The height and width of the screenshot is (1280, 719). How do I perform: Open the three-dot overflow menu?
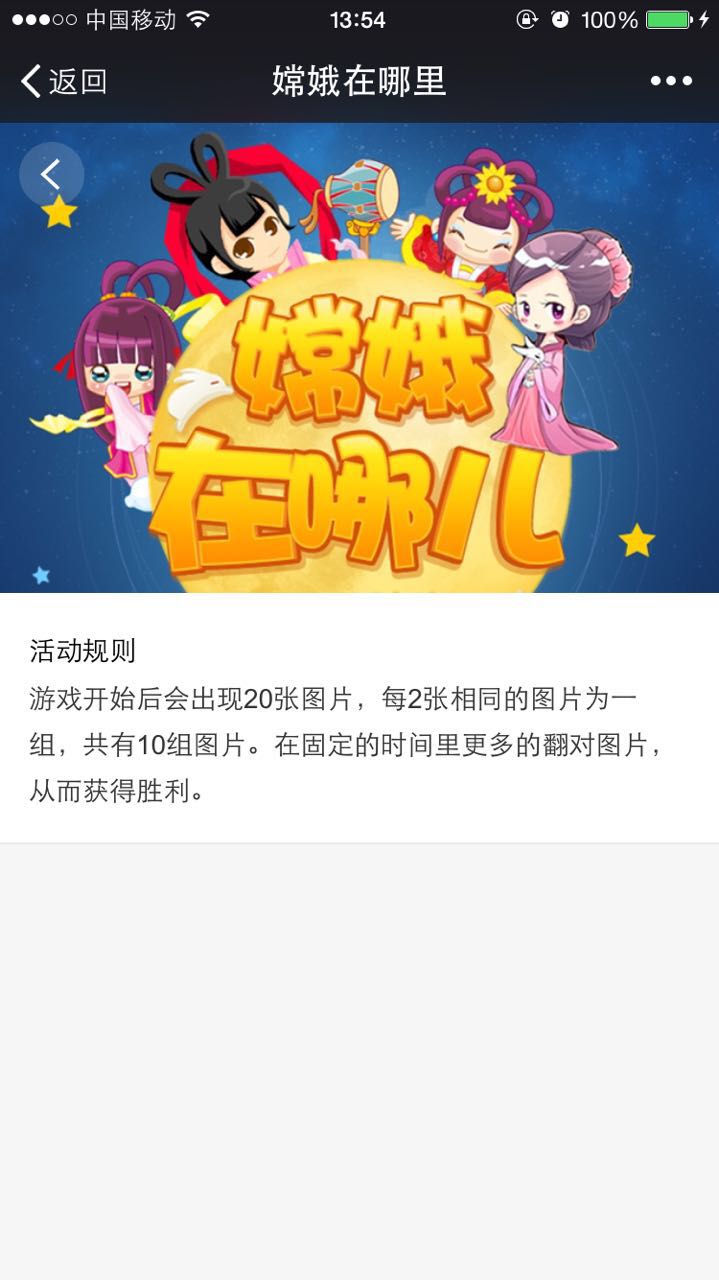pyautogui.click(x=671, y=81)
